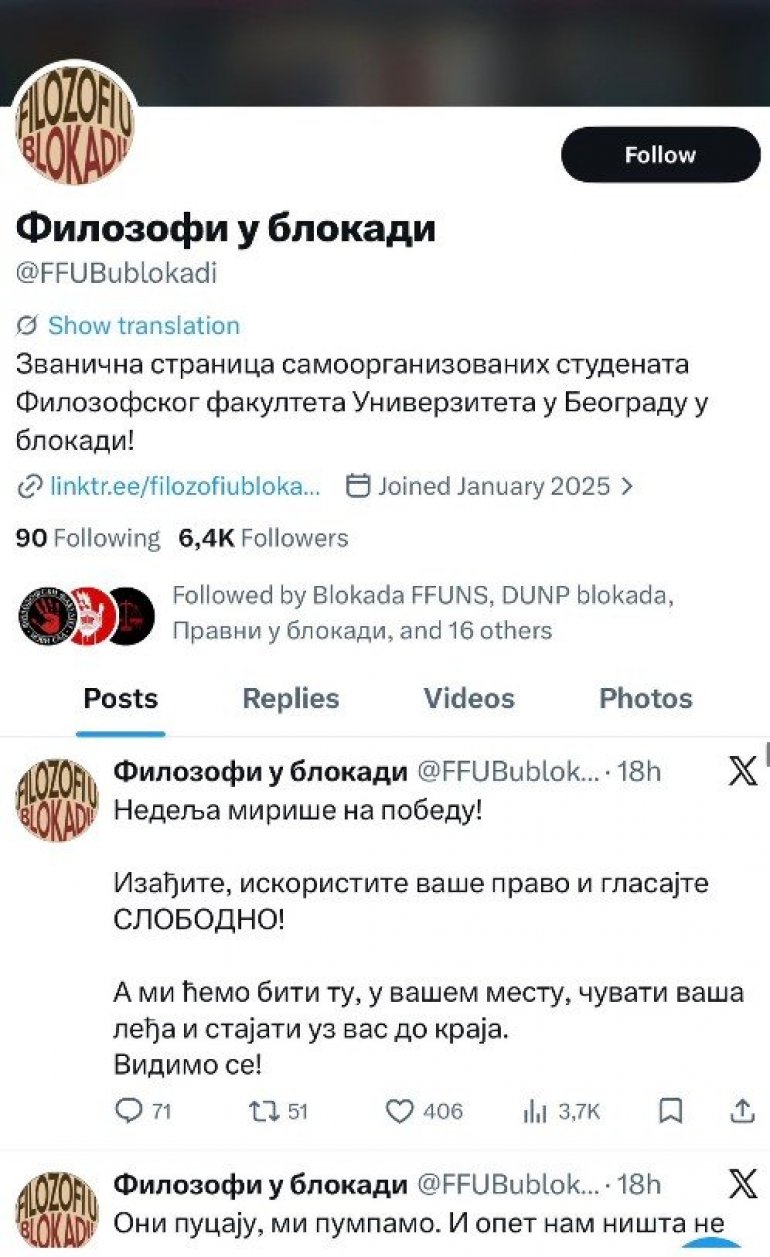This screenshot has height=1257, width=770.
Task: Switch to the Photos tab
Action: 645,698
